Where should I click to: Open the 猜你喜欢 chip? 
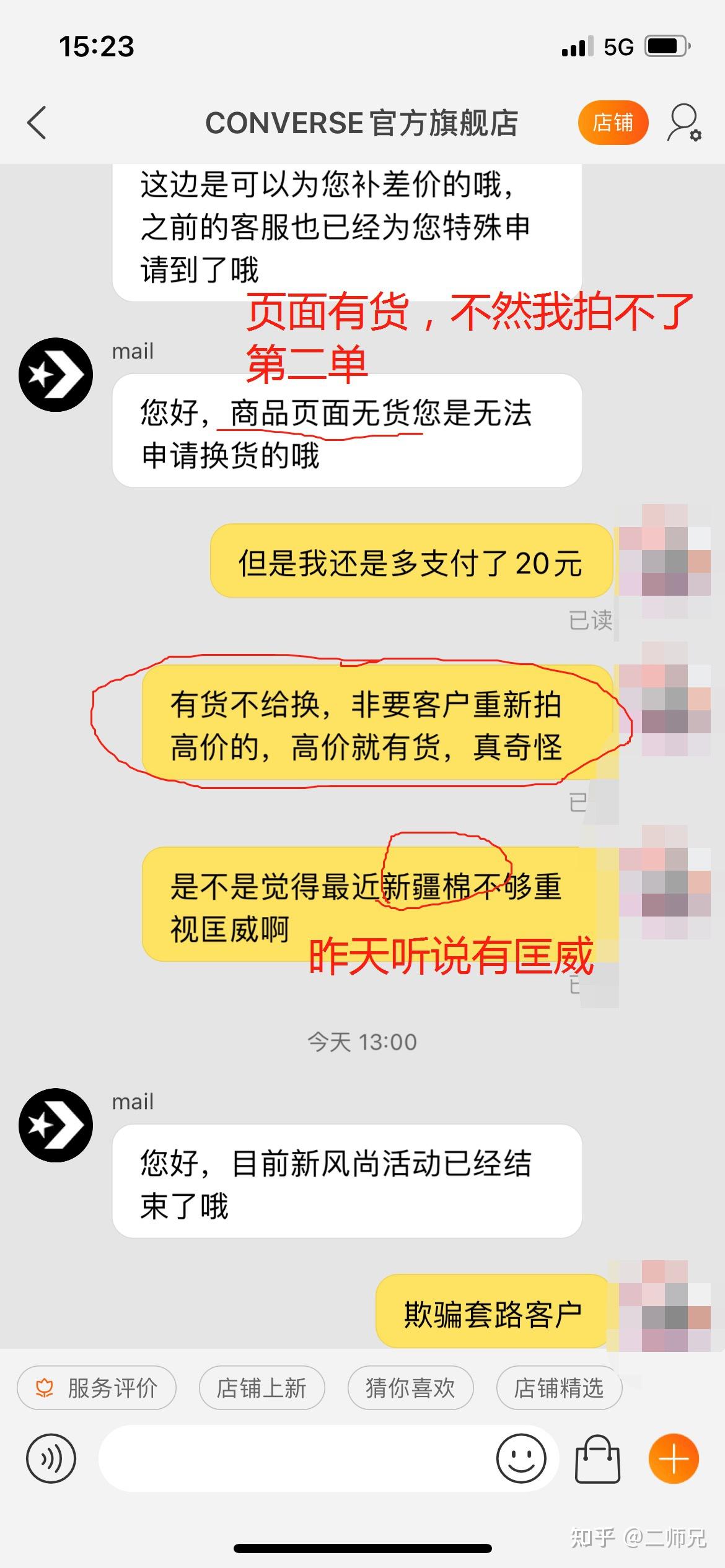[x=410, y=1388]
